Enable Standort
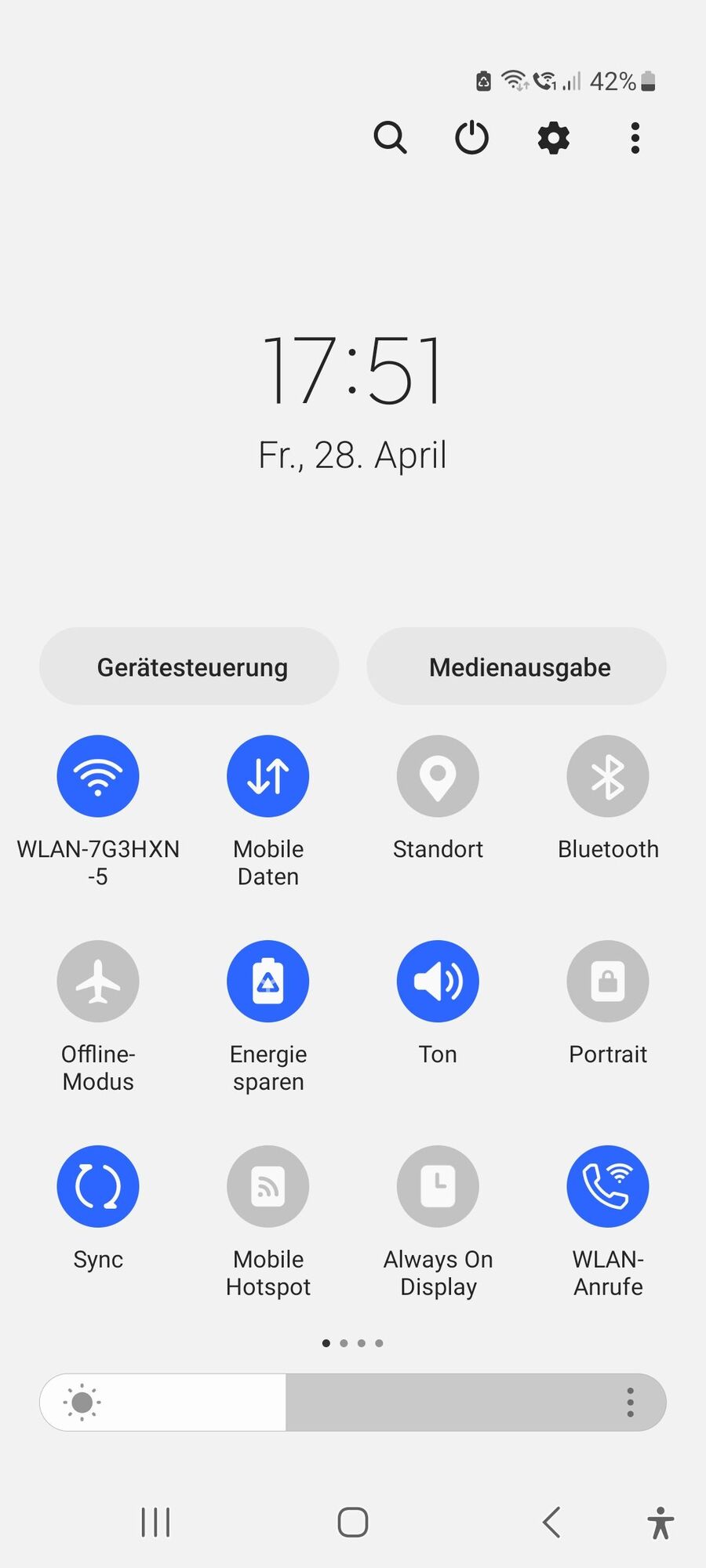 point(438,776)
